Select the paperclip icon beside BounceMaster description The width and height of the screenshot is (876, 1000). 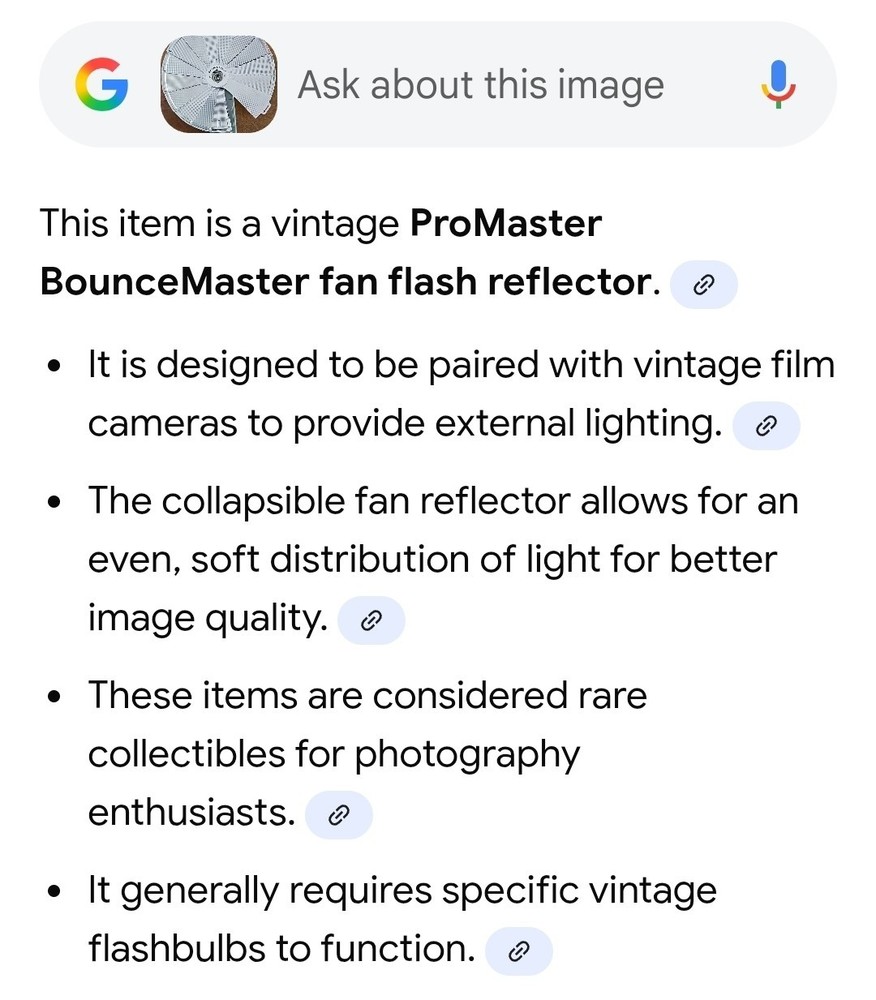click(703, 285)
